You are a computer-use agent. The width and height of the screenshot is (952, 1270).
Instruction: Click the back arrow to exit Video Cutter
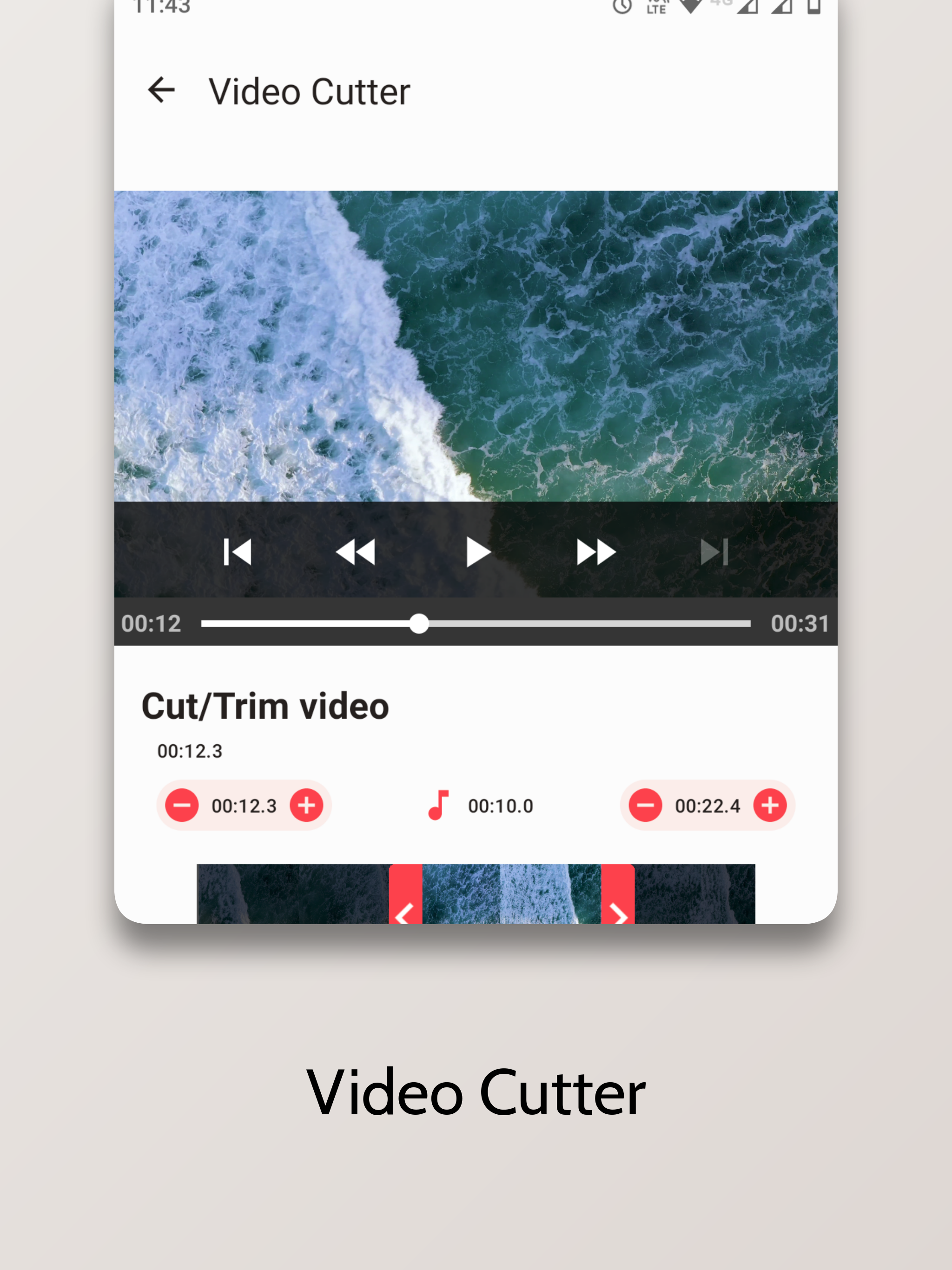pyautogui.click(x=162, y=90)
